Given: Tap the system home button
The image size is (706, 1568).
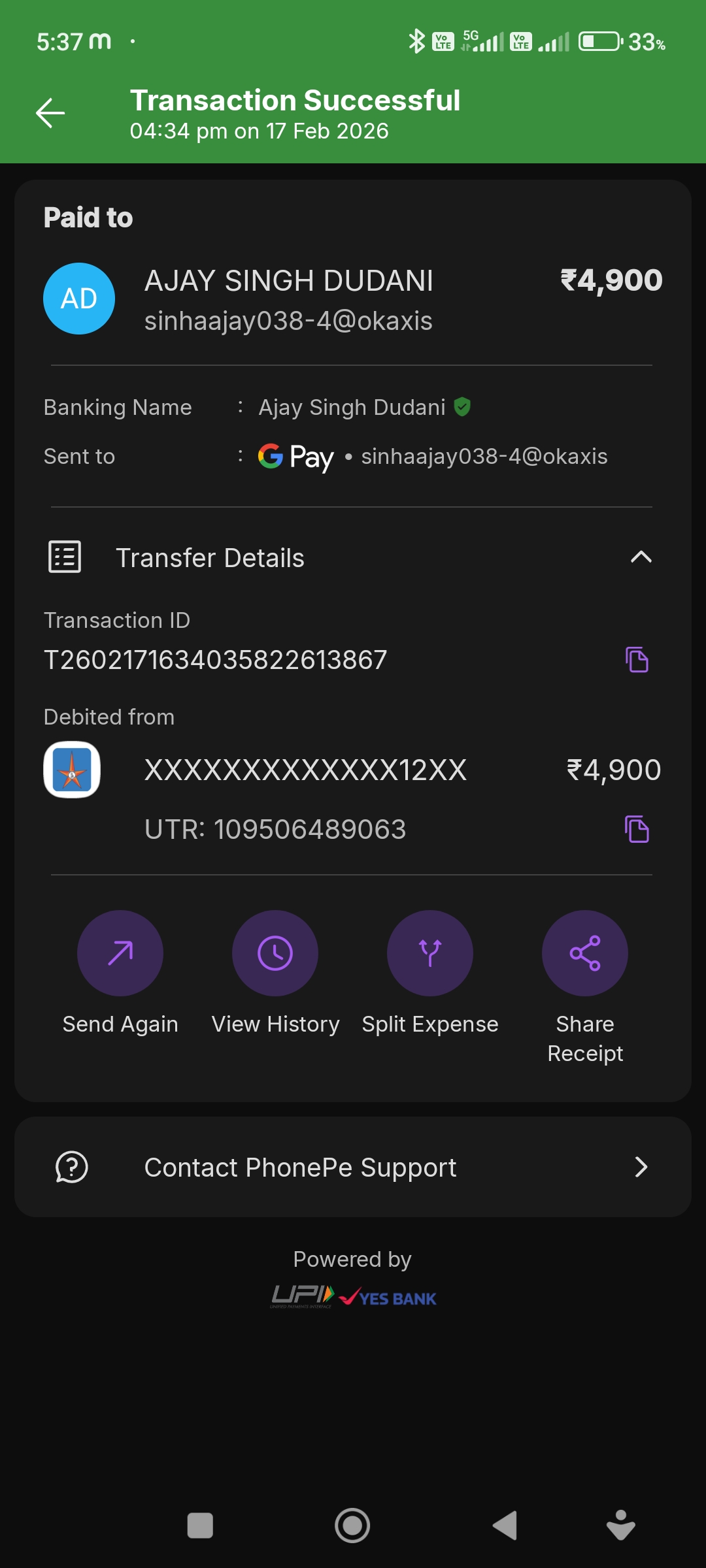Looking at the screenshot, I should click(x=352, y=1526).
